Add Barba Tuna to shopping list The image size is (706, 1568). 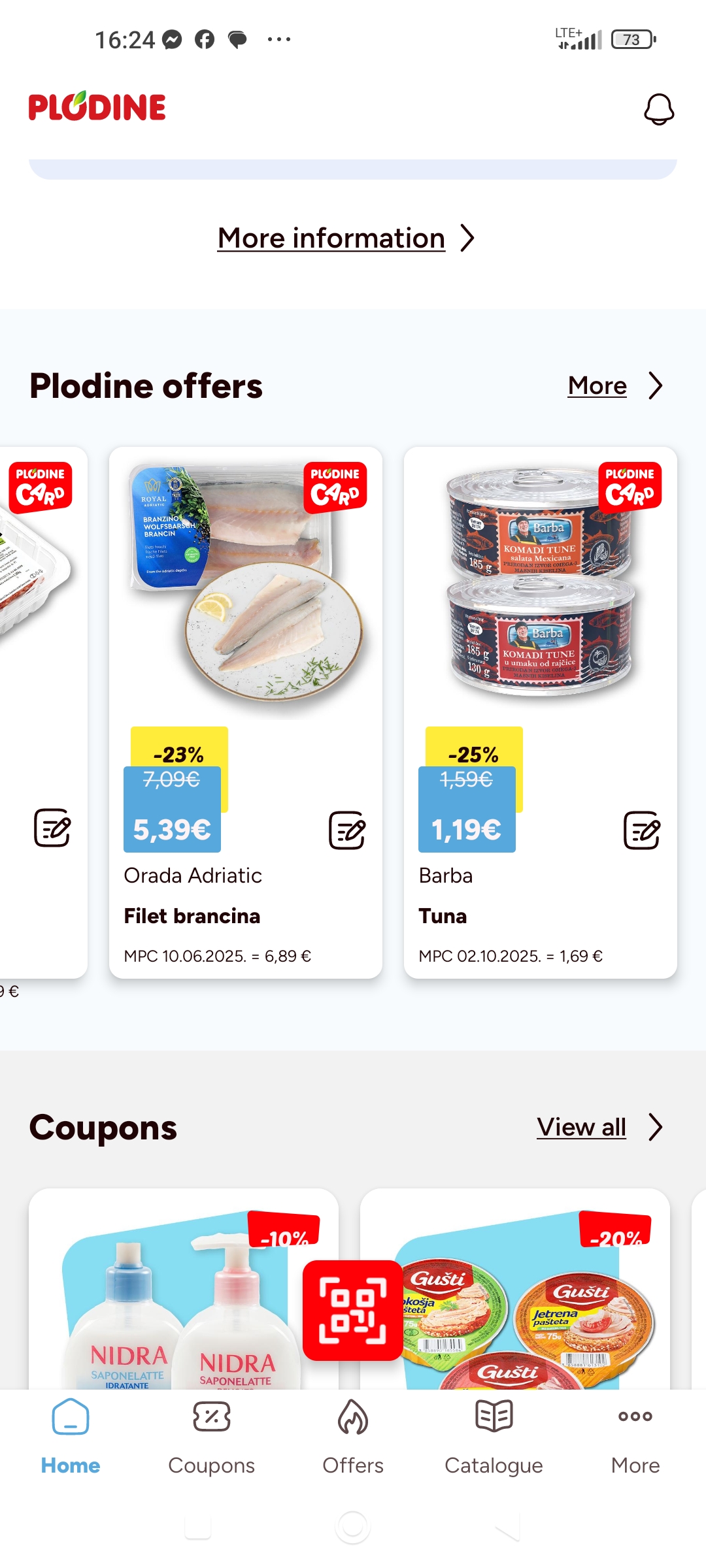pyautogui.click(x=641, y=830)
